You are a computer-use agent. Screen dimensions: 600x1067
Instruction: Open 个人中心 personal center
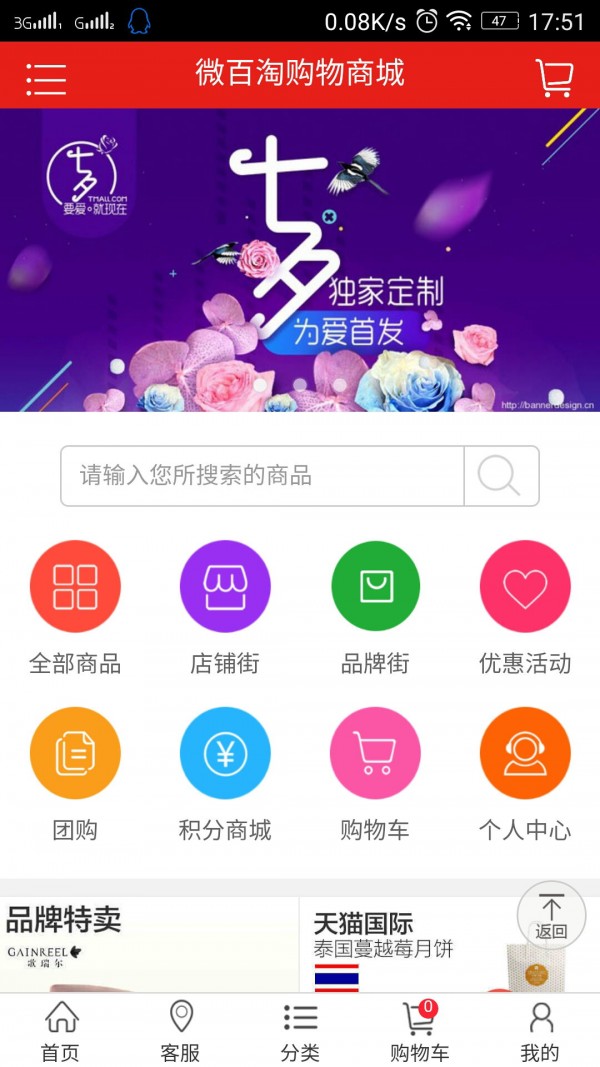pos(525,754)
